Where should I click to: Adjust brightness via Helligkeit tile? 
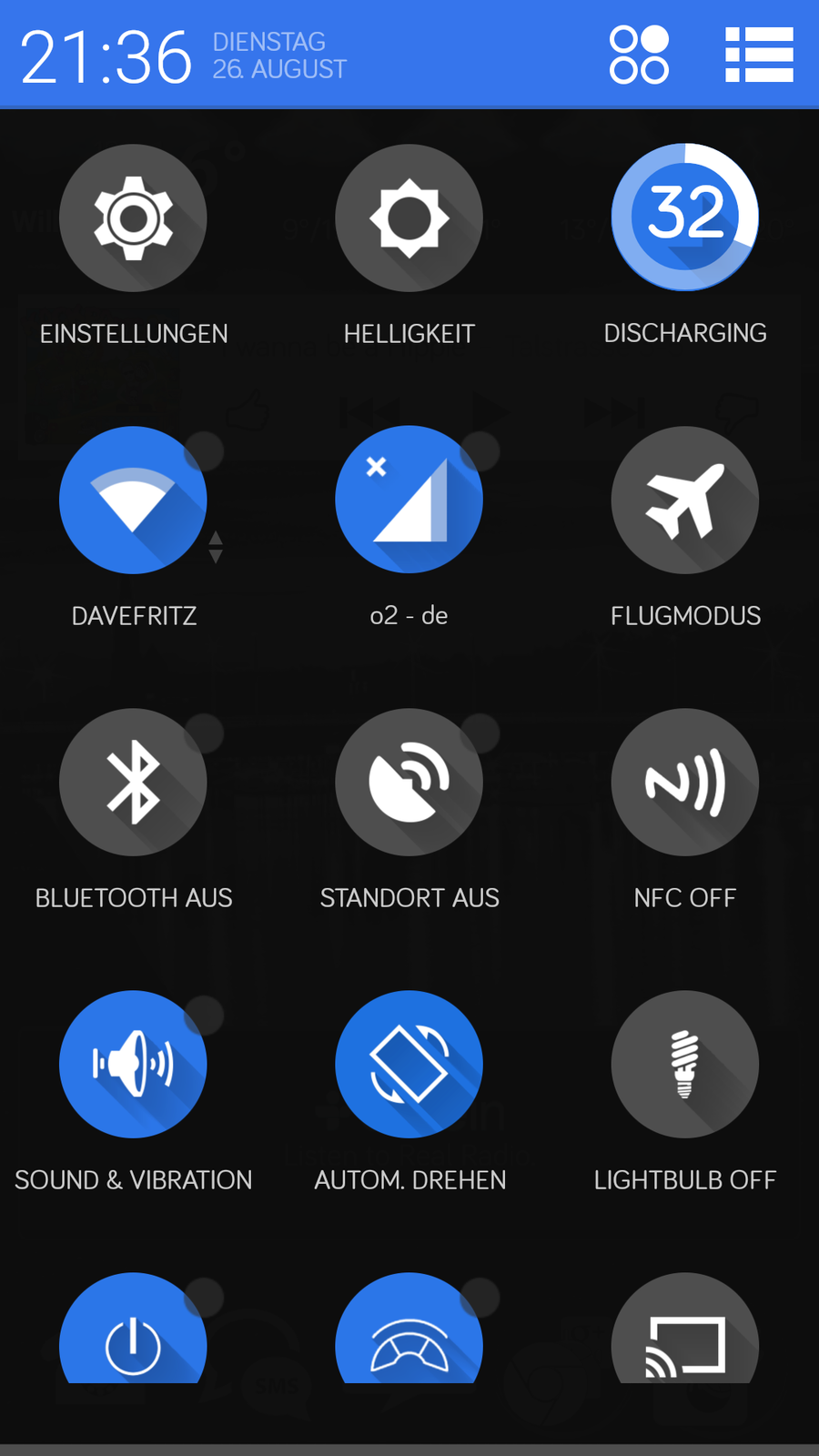coord(409,218)
